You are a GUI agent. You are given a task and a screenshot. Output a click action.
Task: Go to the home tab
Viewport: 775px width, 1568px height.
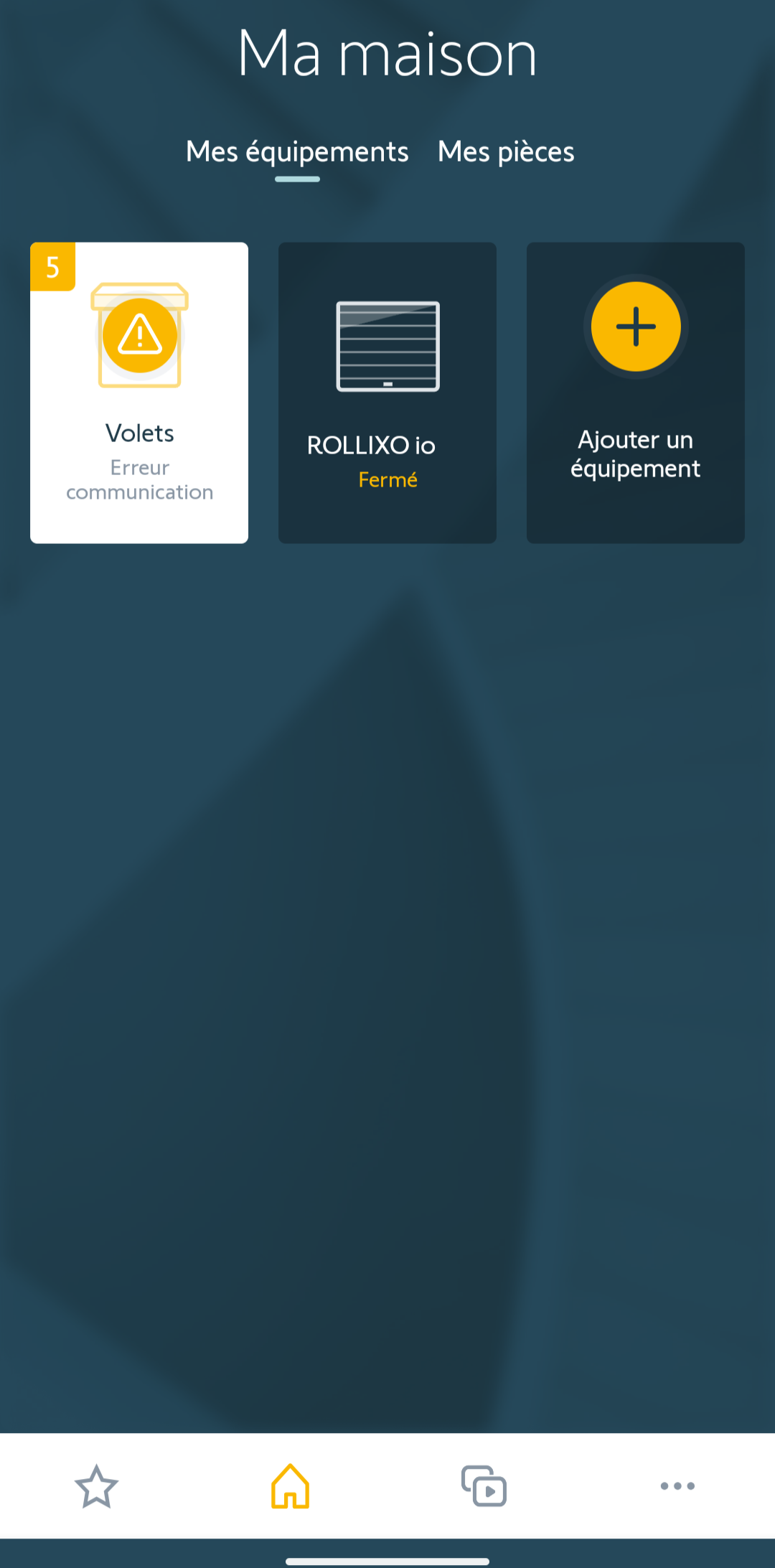291,1486
